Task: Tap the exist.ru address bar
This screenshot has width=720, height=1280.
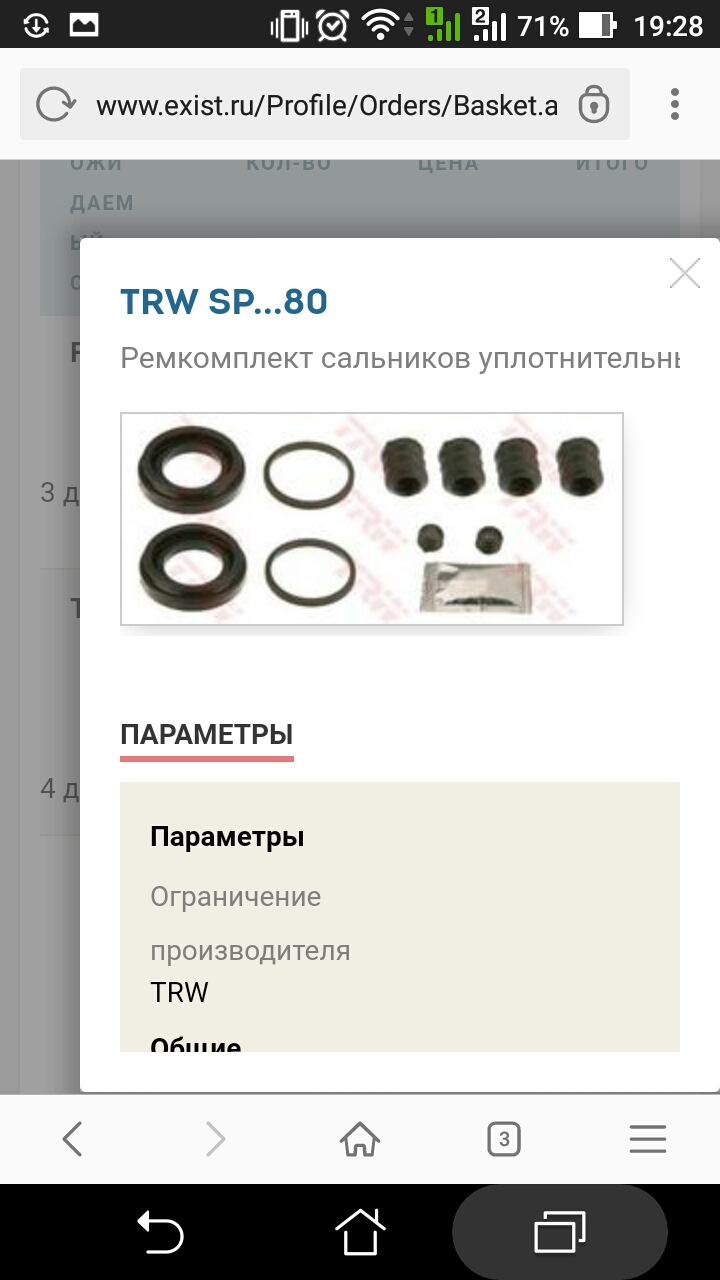Action: click(326, 106)
